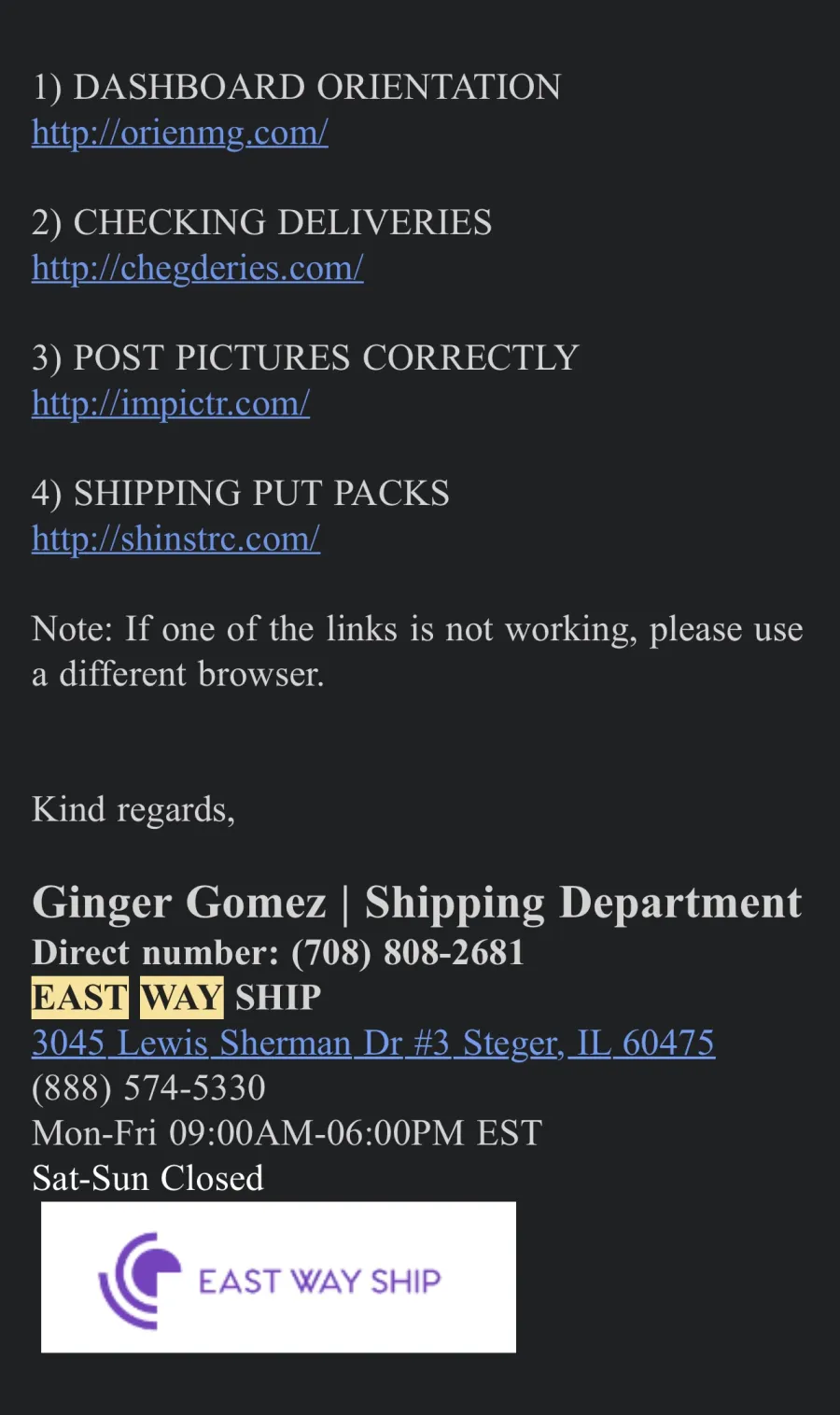
Task: Open the orienmg.com dashboard orientation link
Action: coord(180,133)
